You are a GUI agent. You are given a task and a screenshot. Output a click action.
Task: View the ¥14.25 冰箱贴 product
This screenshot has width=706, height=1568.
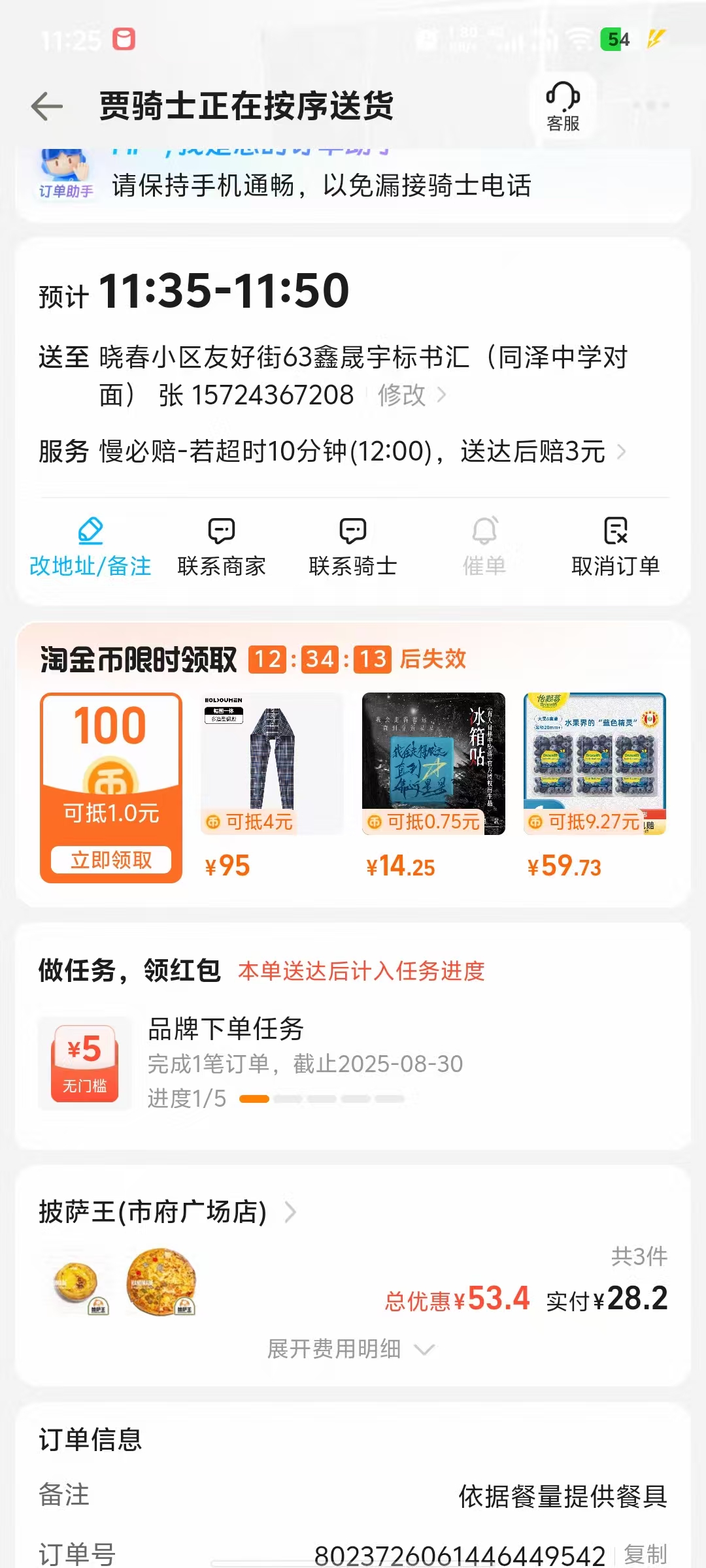tap(433, 784)
